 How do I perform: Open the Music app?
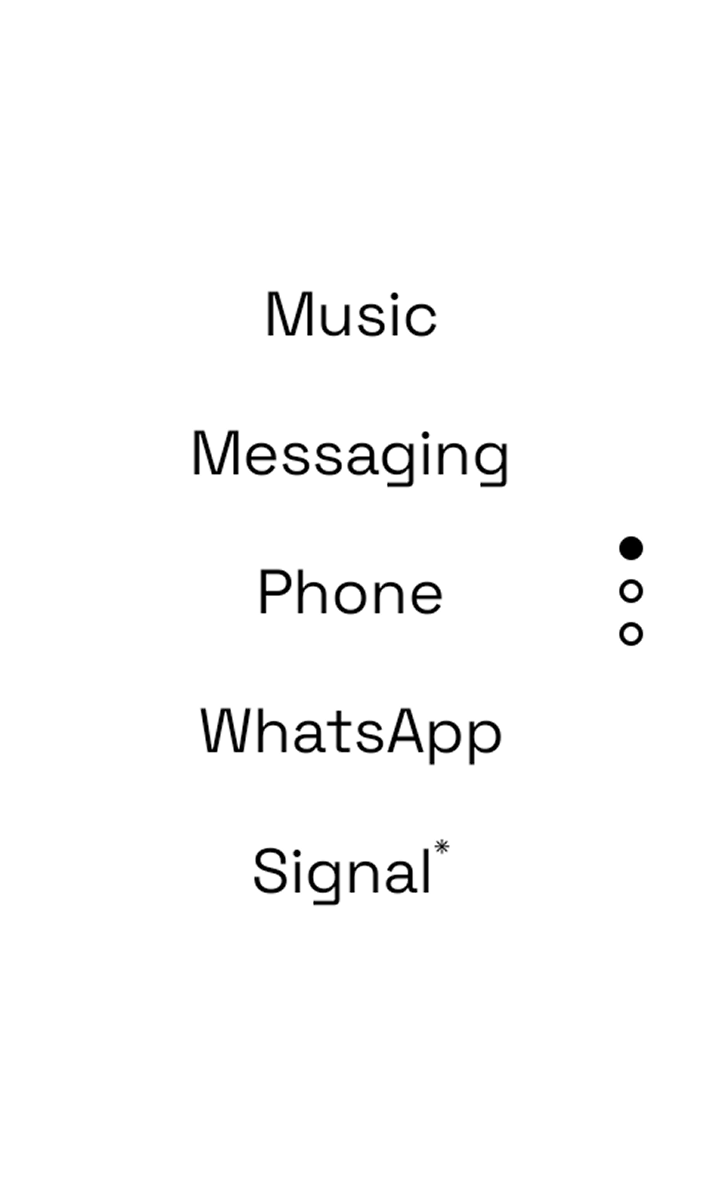pyautogui.click(x=351, y=314)
